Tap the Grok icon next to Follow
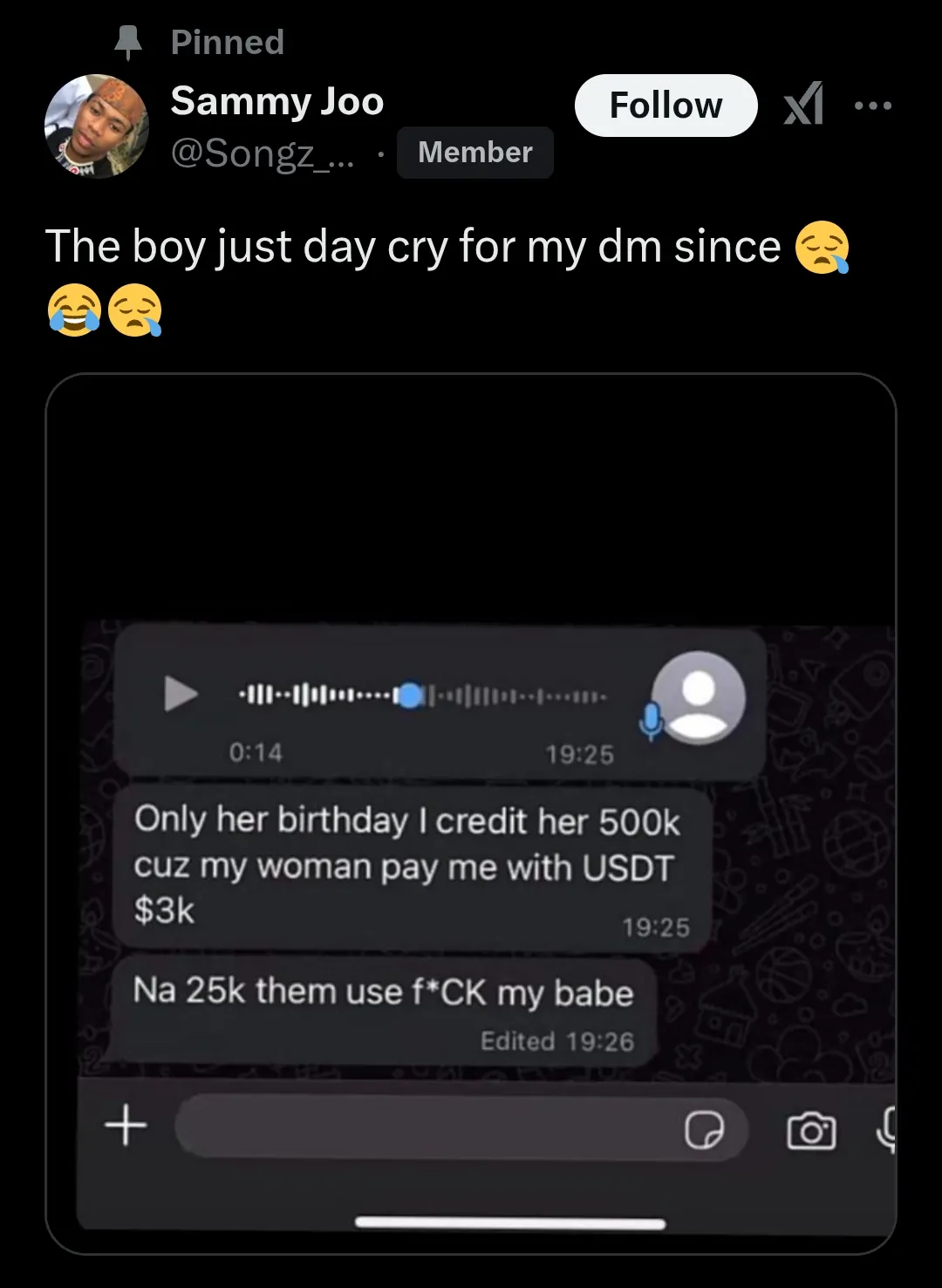The height and width of the screenshot is (1288, 942). coord(802,104)
